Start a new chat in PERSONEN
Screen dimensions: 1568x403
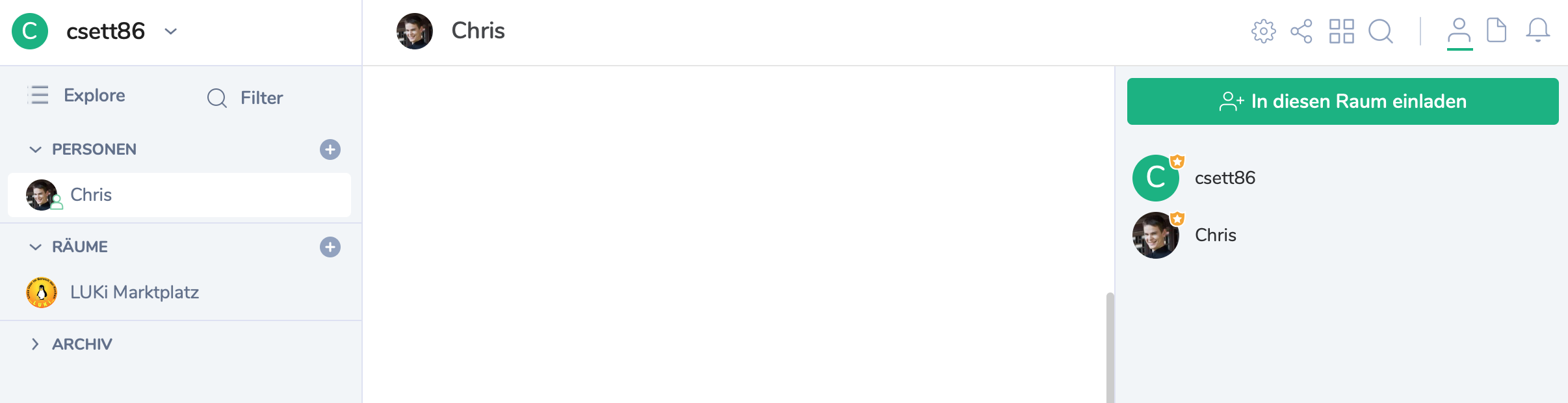(330, 149)
